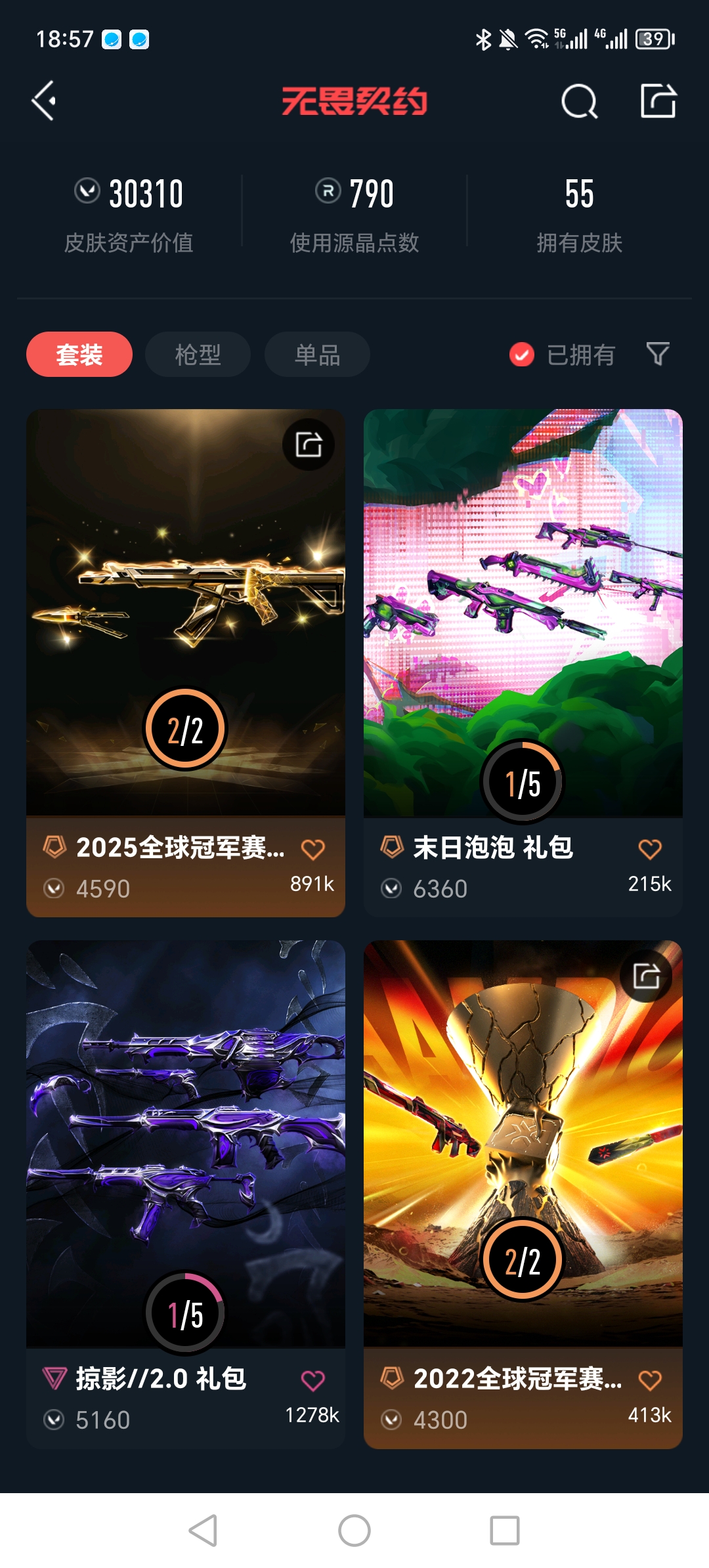Switch to the 枪型 tab

coord(197,354)
